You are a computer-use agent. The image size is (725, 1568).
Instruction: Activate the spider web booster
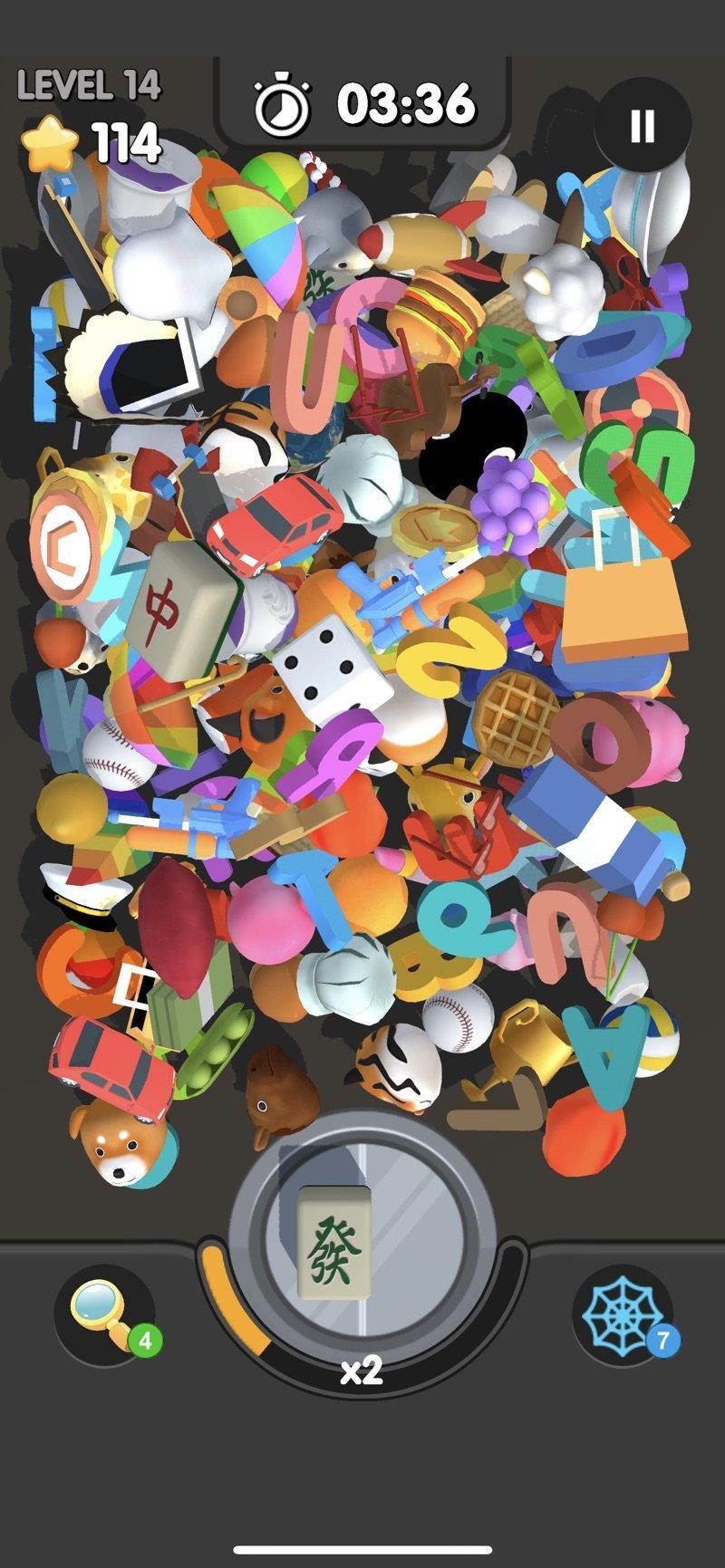[x=623, y=1314]
